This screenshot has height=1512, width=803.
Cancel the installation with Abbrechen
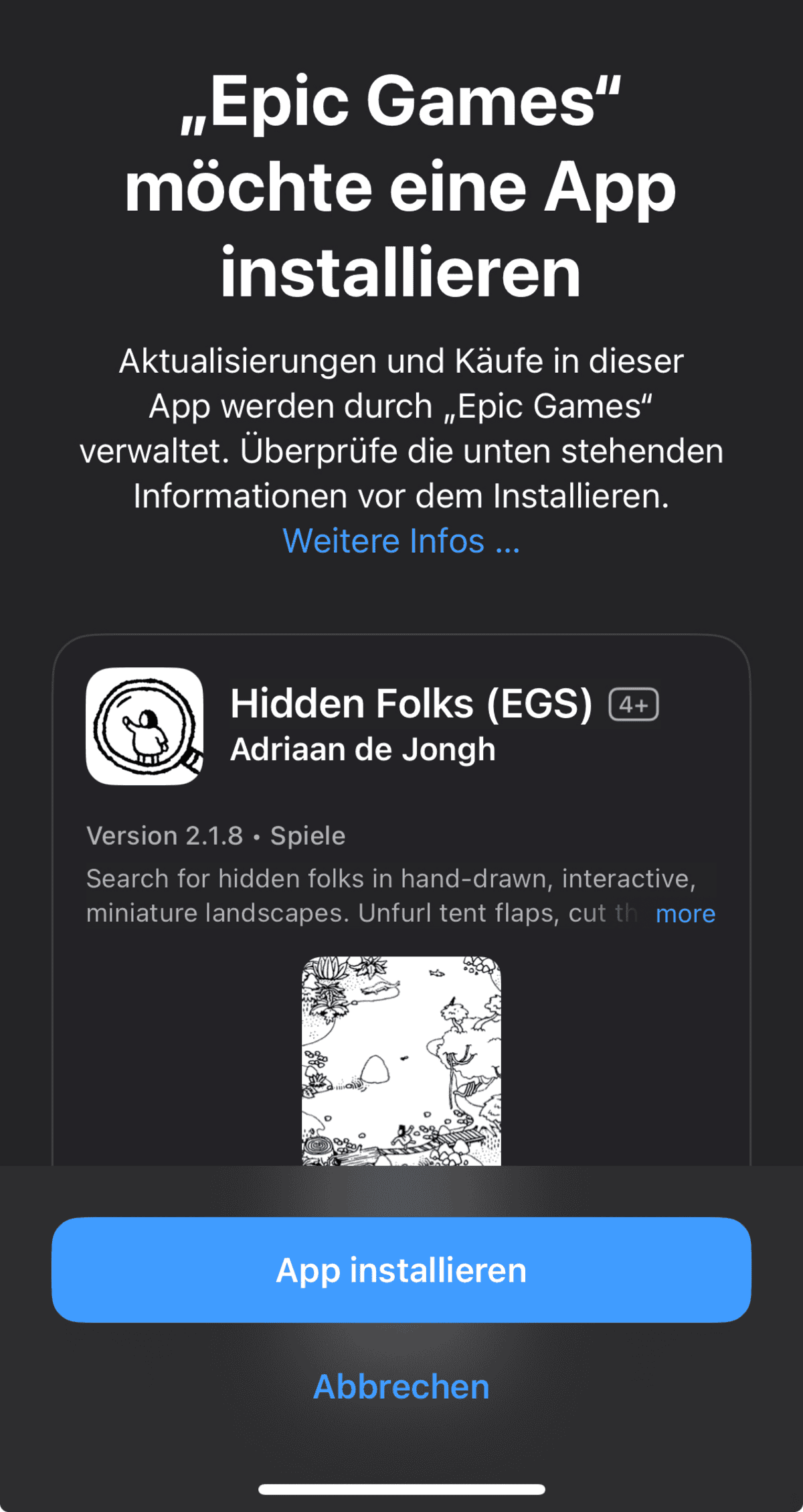click(x=401, y=1386)
